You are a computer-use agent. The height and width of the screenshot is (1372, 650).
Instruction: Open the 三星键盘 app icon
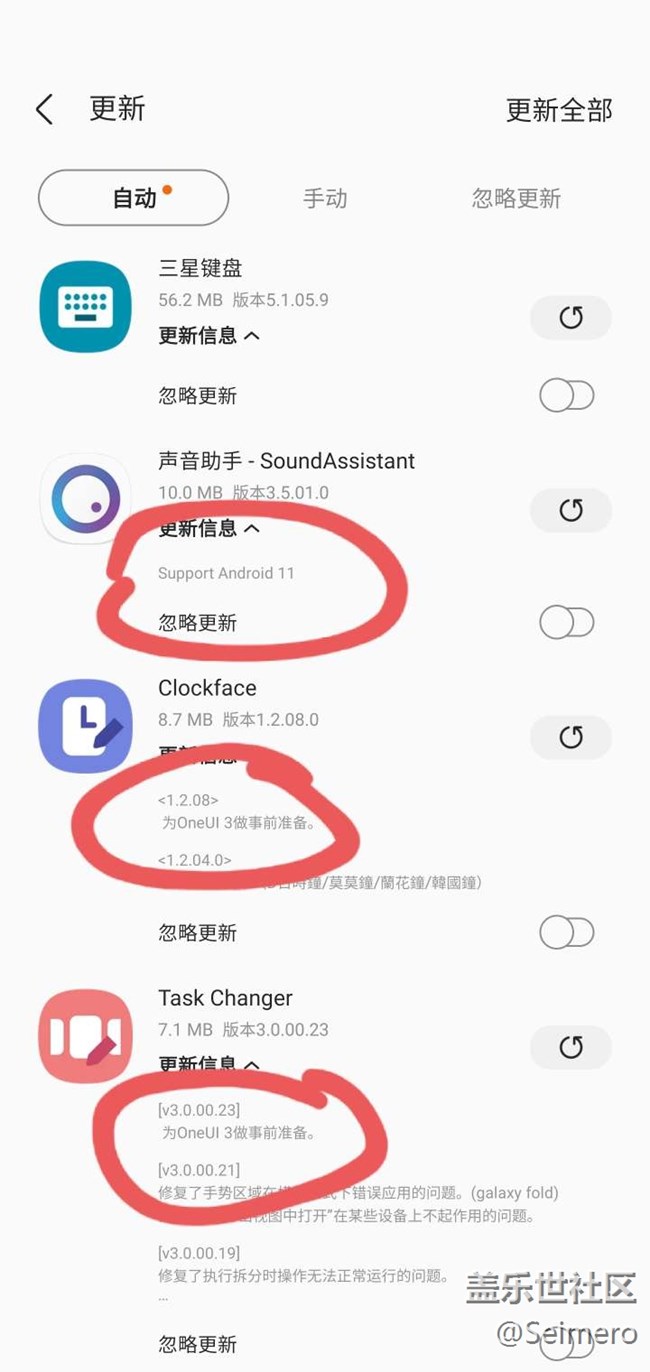pyautogui.click(x=85, y=306)
